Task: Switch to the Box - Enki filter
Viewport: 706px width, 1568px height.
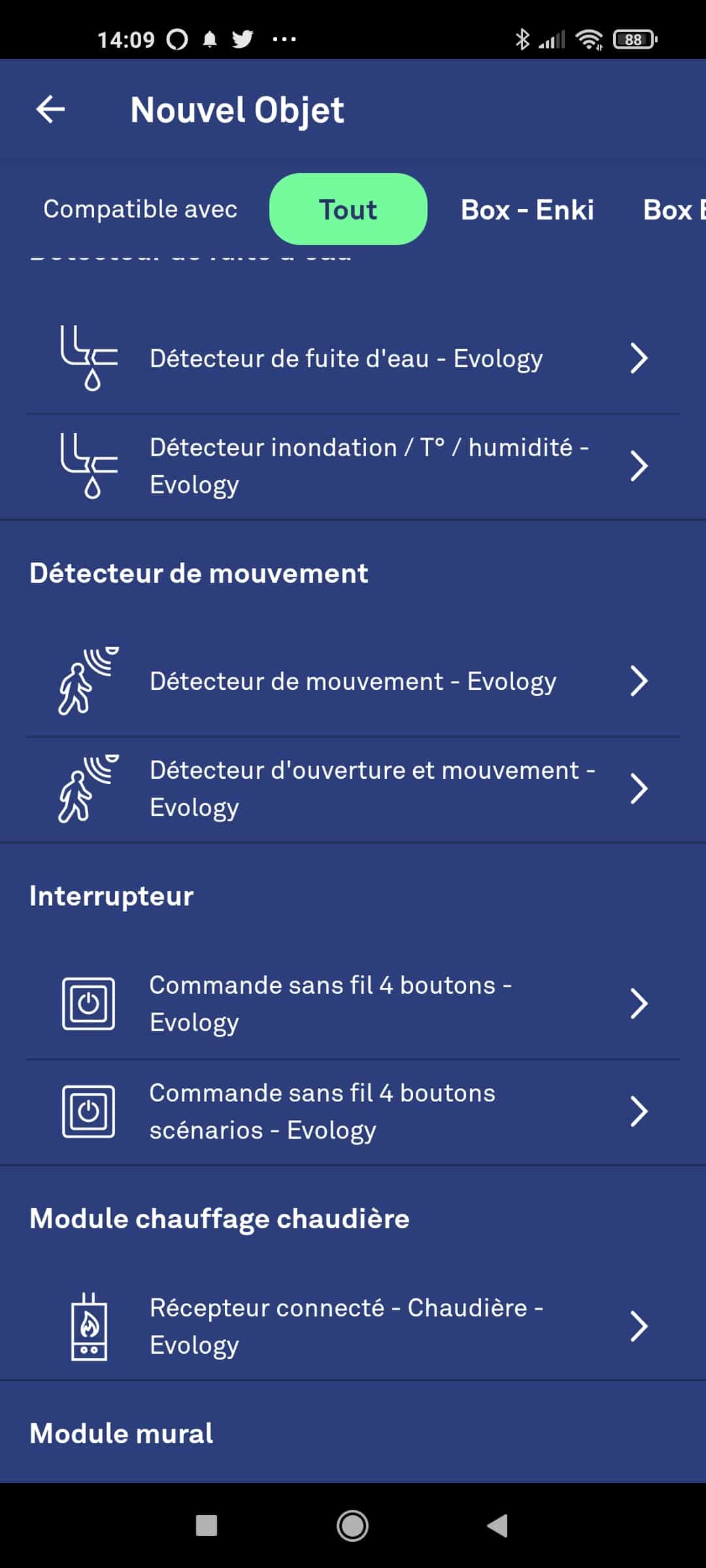Action: tap(527, 210)
